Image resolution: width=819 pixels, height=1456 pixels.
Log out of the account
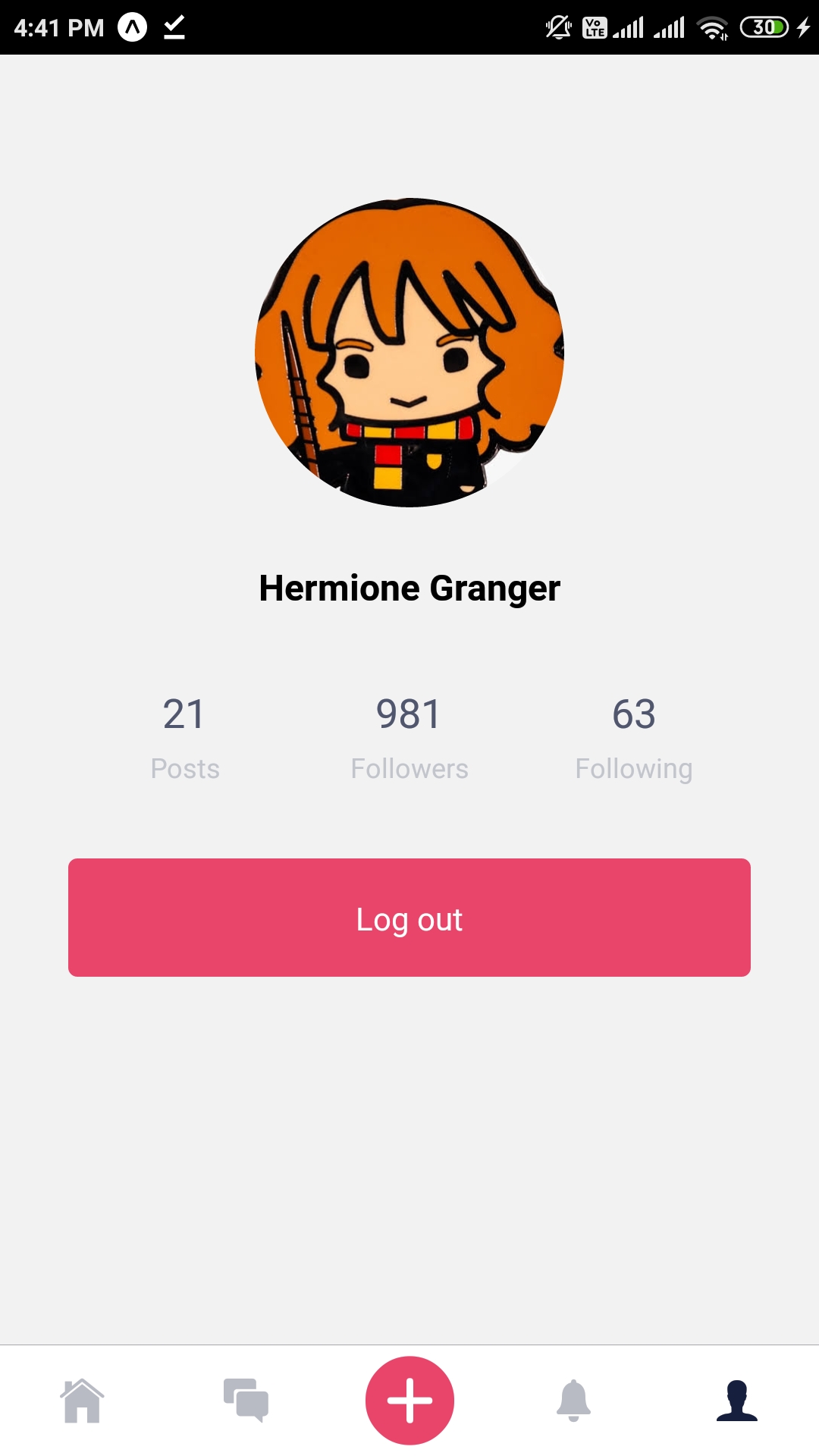pyautogui.click(x=409, y=918)
